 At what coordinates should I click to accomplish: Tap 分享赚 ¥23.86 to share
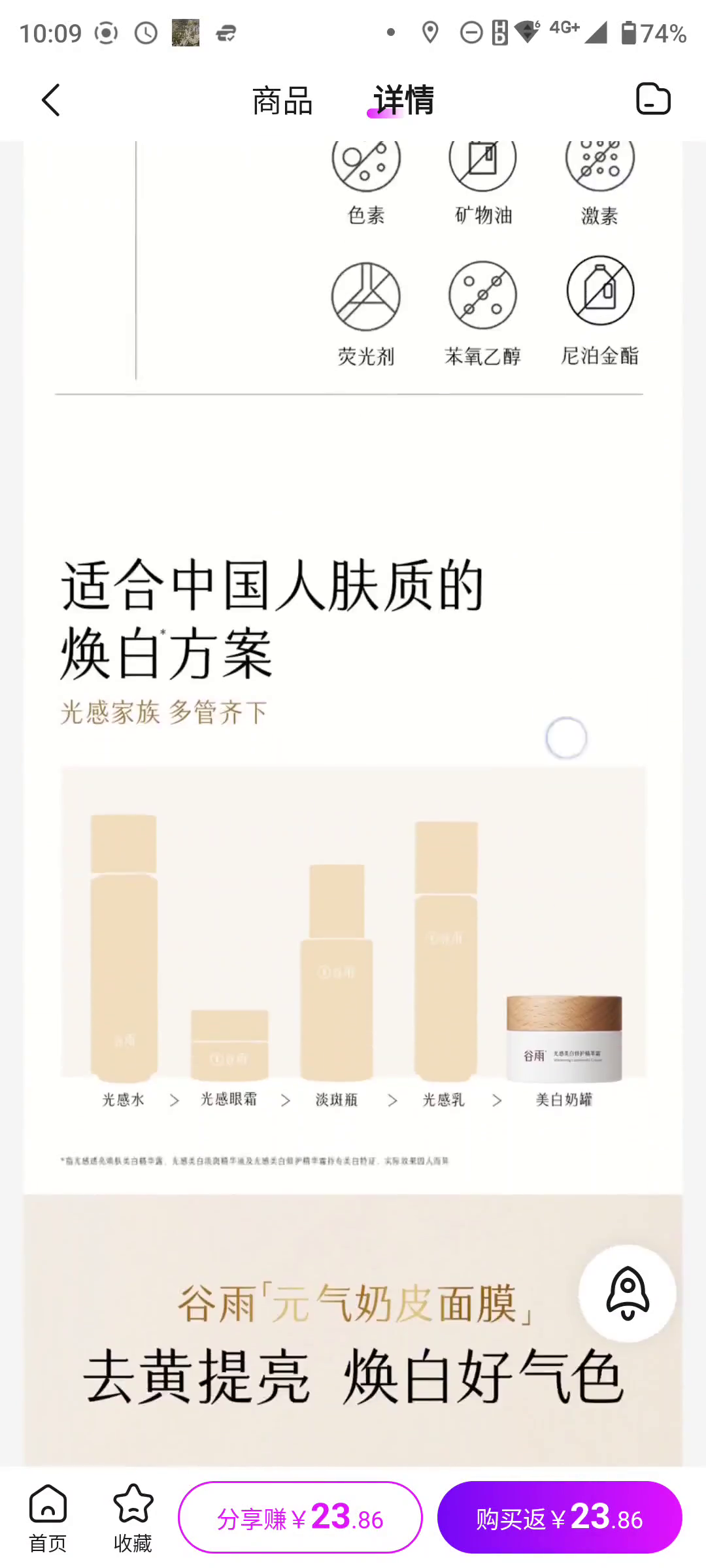[x=300, y=1517]
